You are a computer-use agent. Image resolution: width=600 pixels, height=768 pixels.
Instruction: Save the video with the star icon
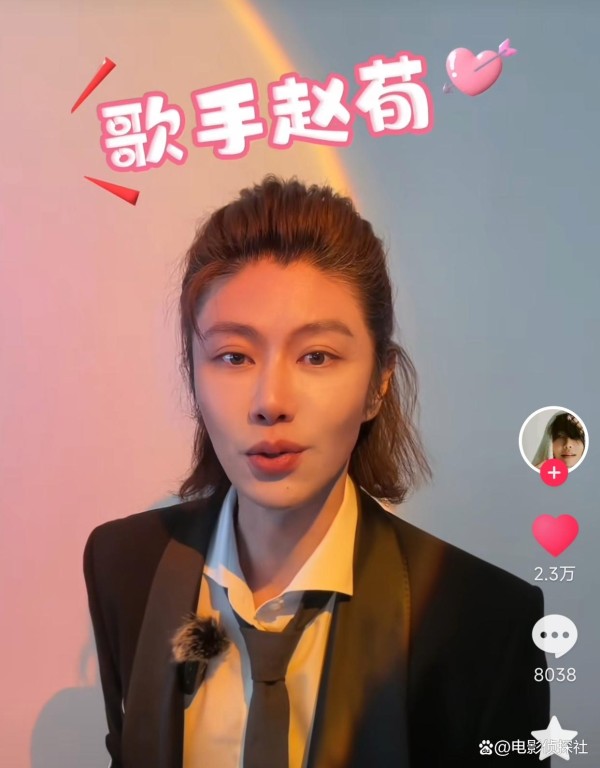pos(553,740)
